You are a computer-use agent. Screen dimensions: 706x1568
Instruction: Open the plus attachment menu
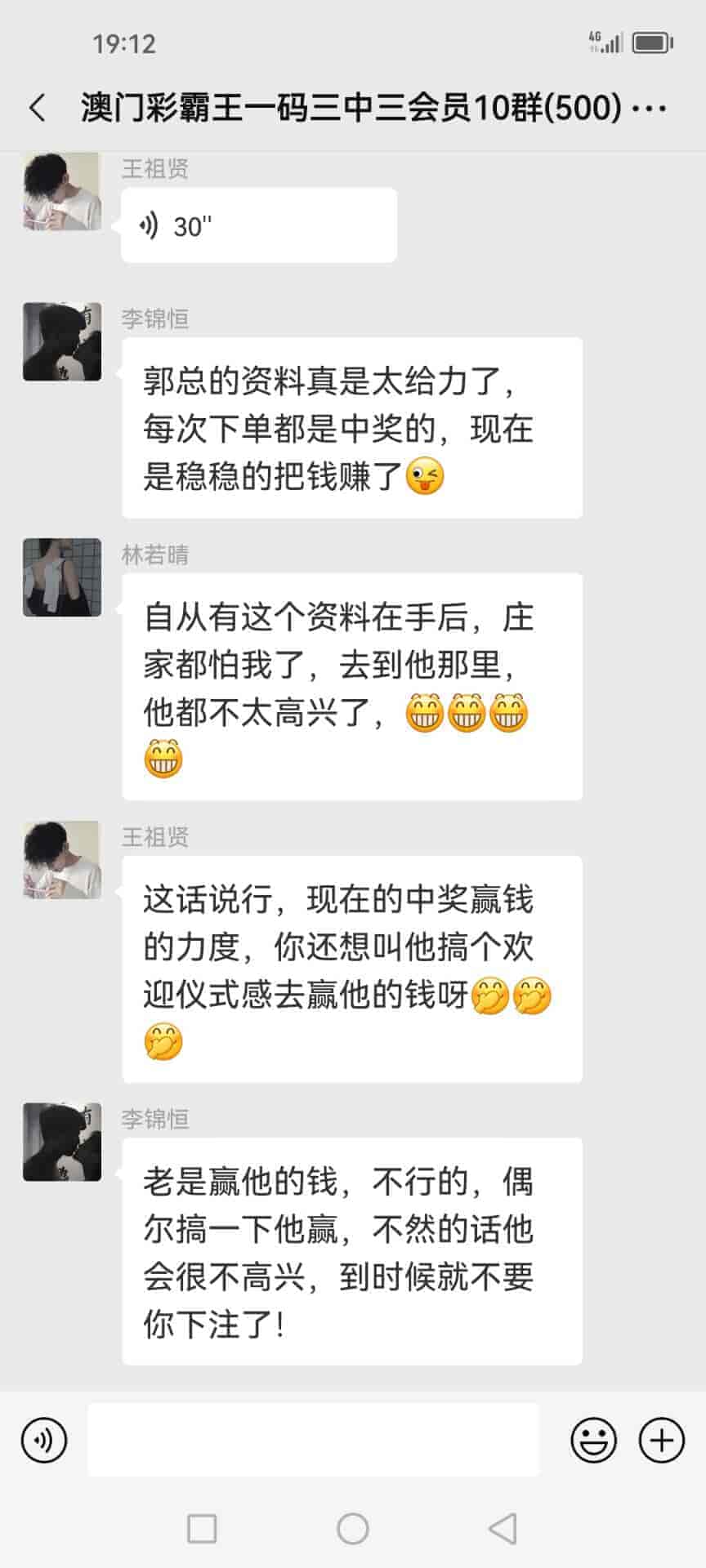click(661, 1440)
